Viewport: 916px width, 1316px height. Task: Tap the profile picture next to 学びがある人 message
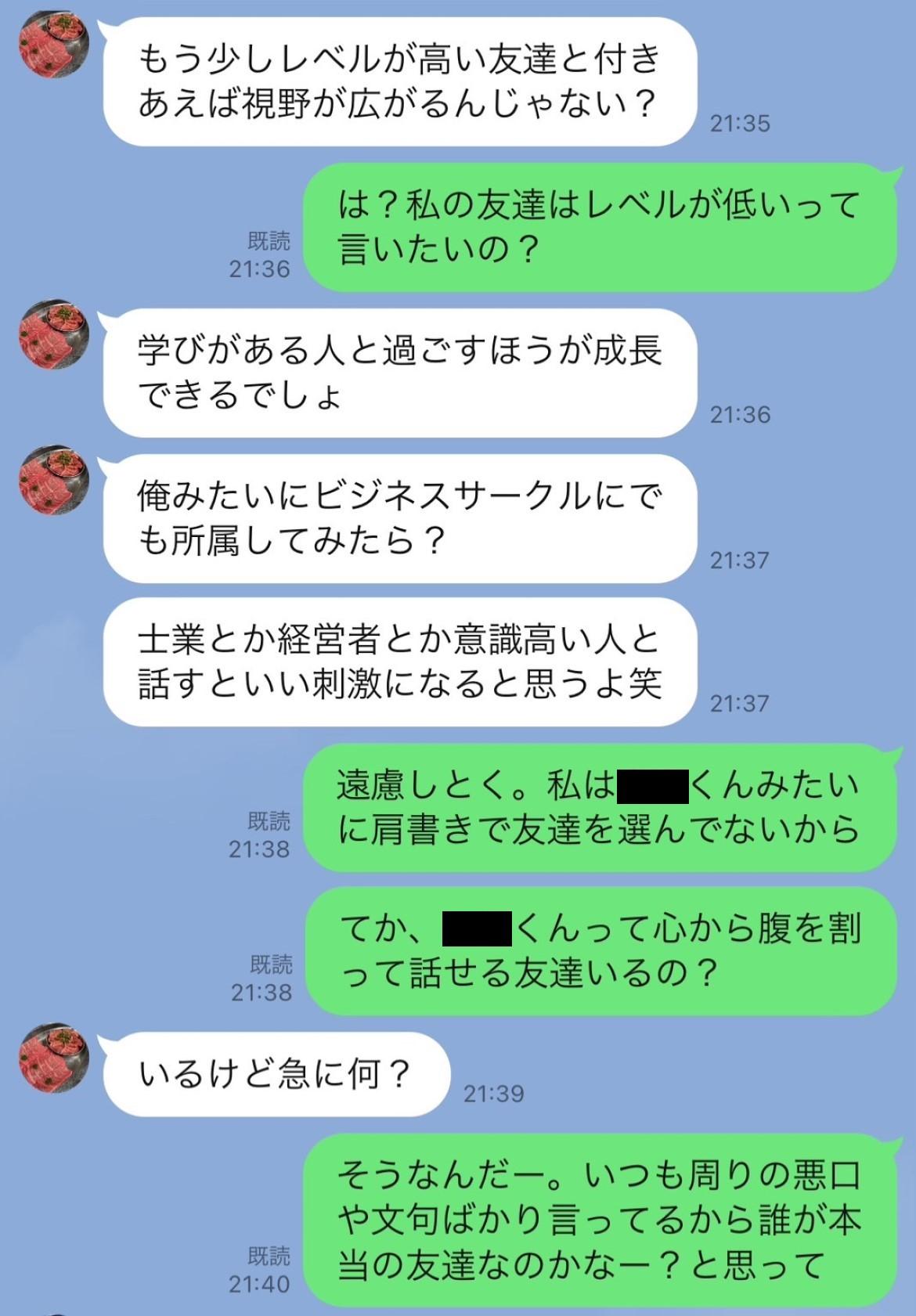coord(53,335)
